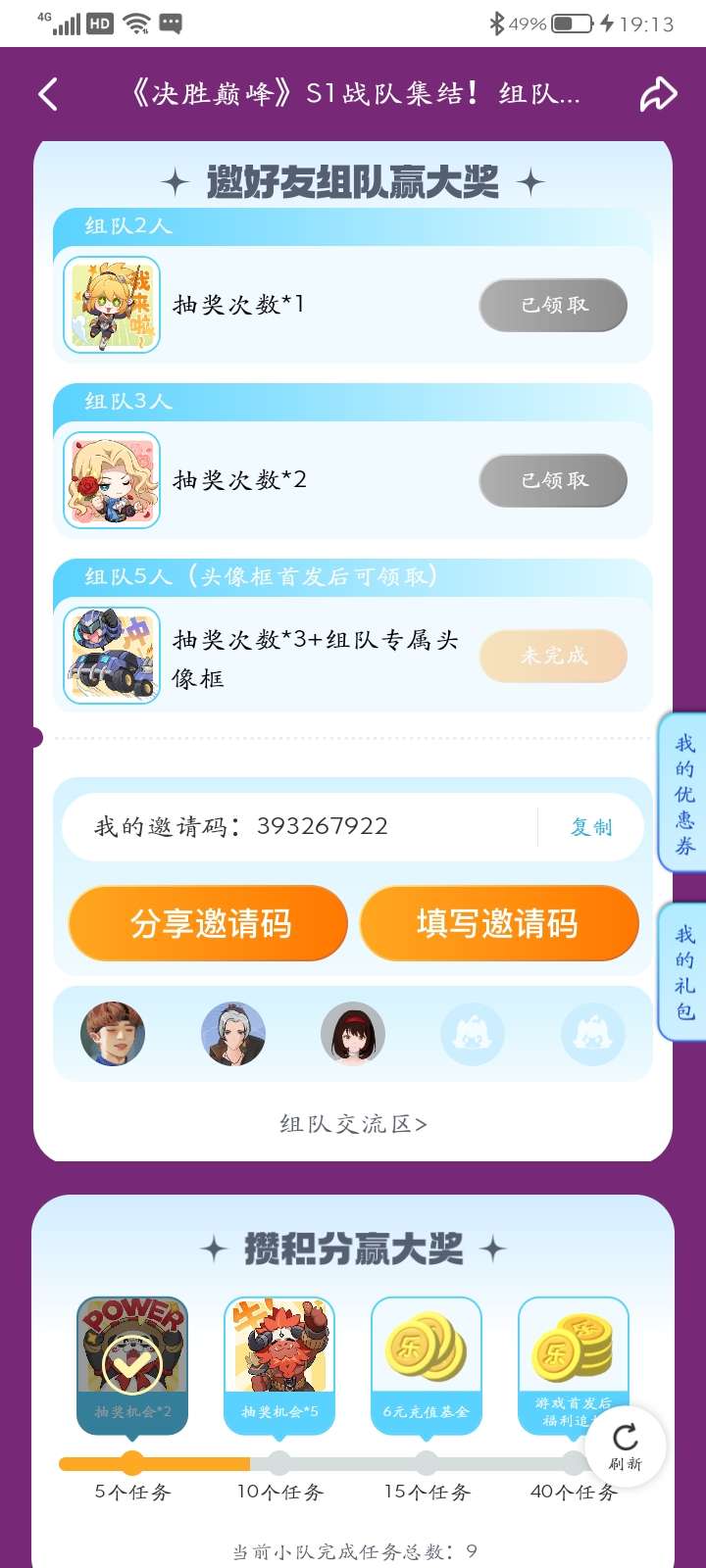This screenshot has height=1568, width=706.
Task: Copy my invitation code with 复制
Action: coord(590,827)
